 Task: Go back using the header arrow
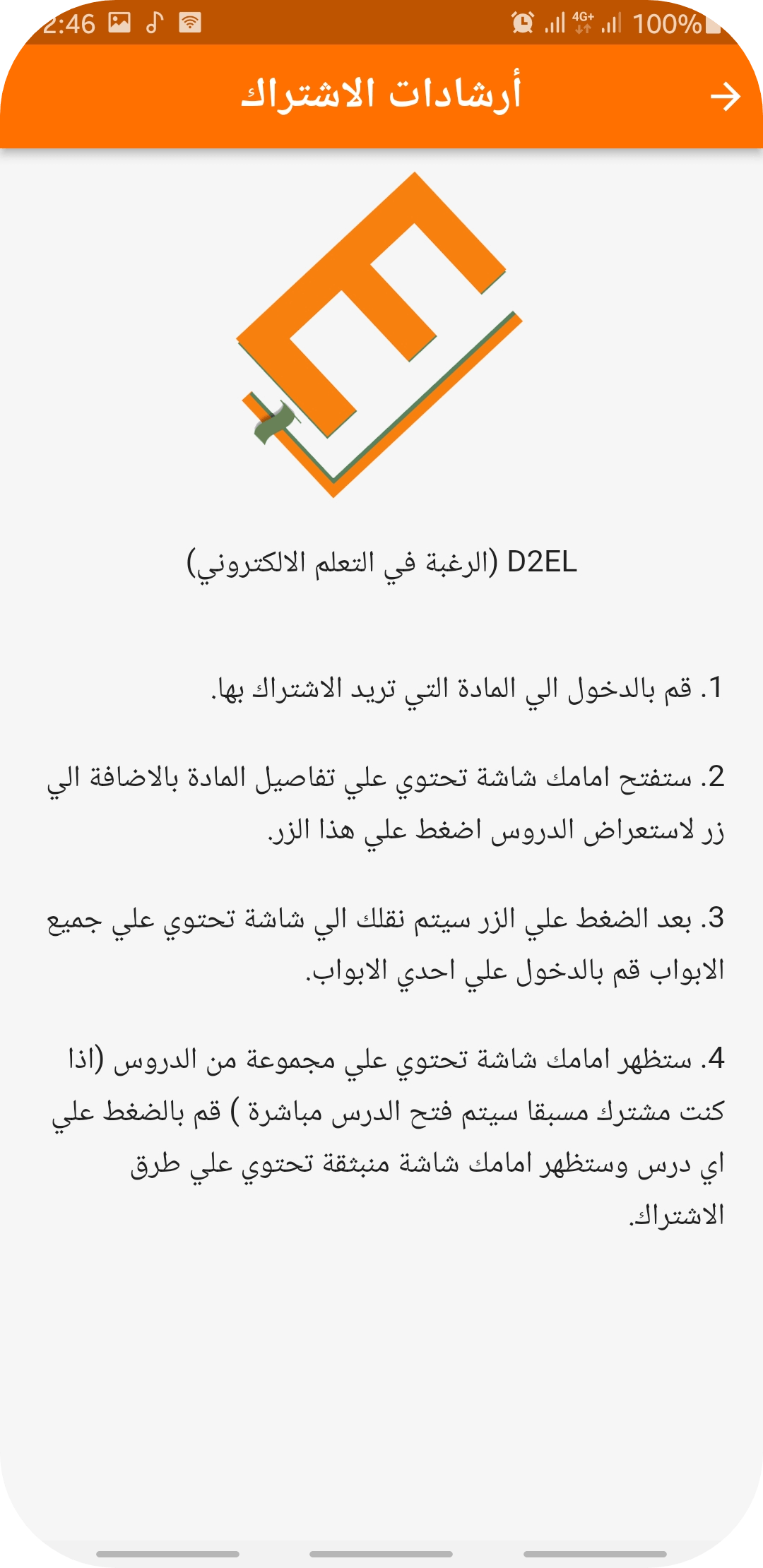(726, 97)
